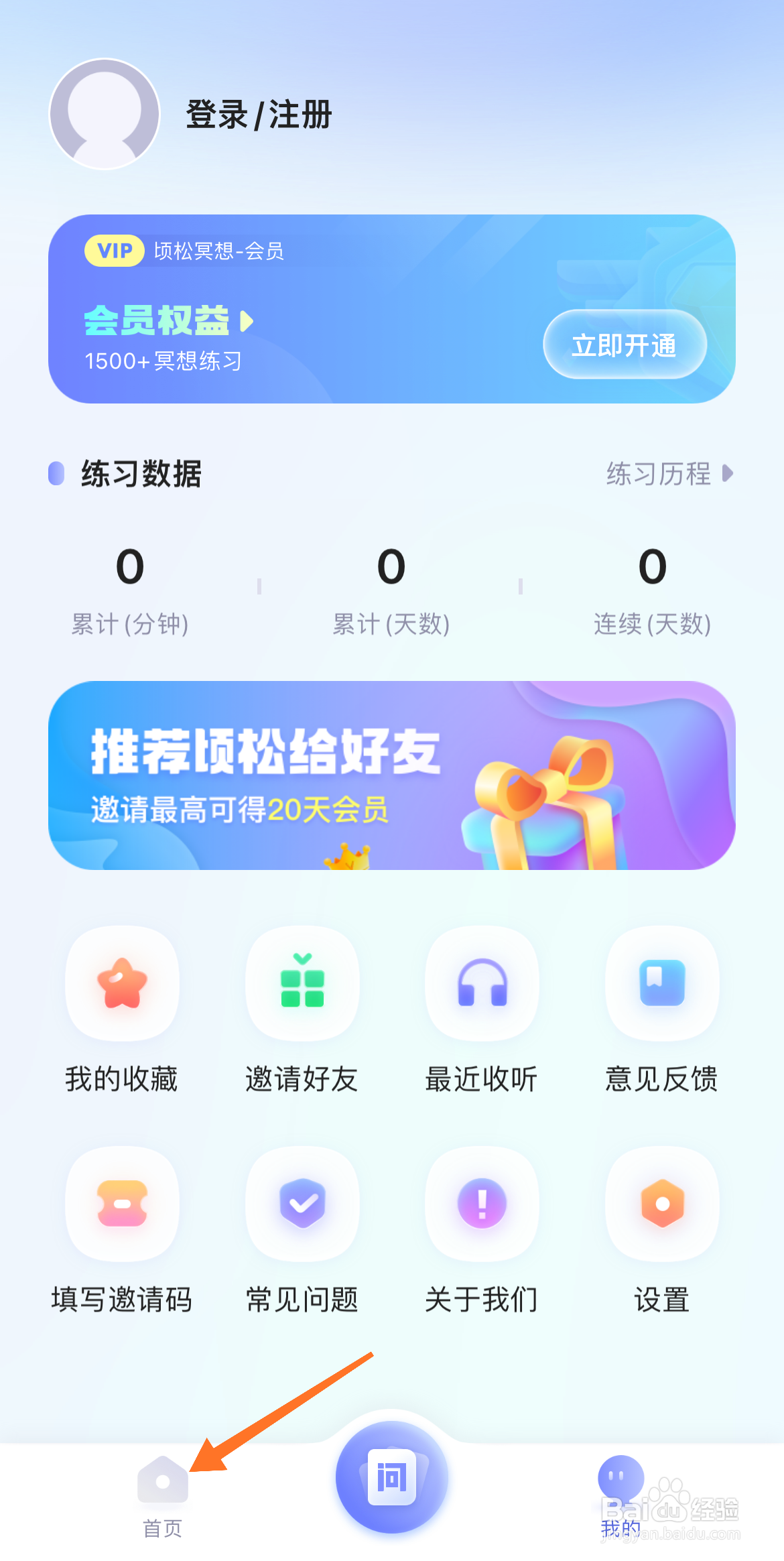The width and height of the screenshot is (784, 1561).
Task: Tap the profile avatar placeholder
Action: [x=104, y=114]
